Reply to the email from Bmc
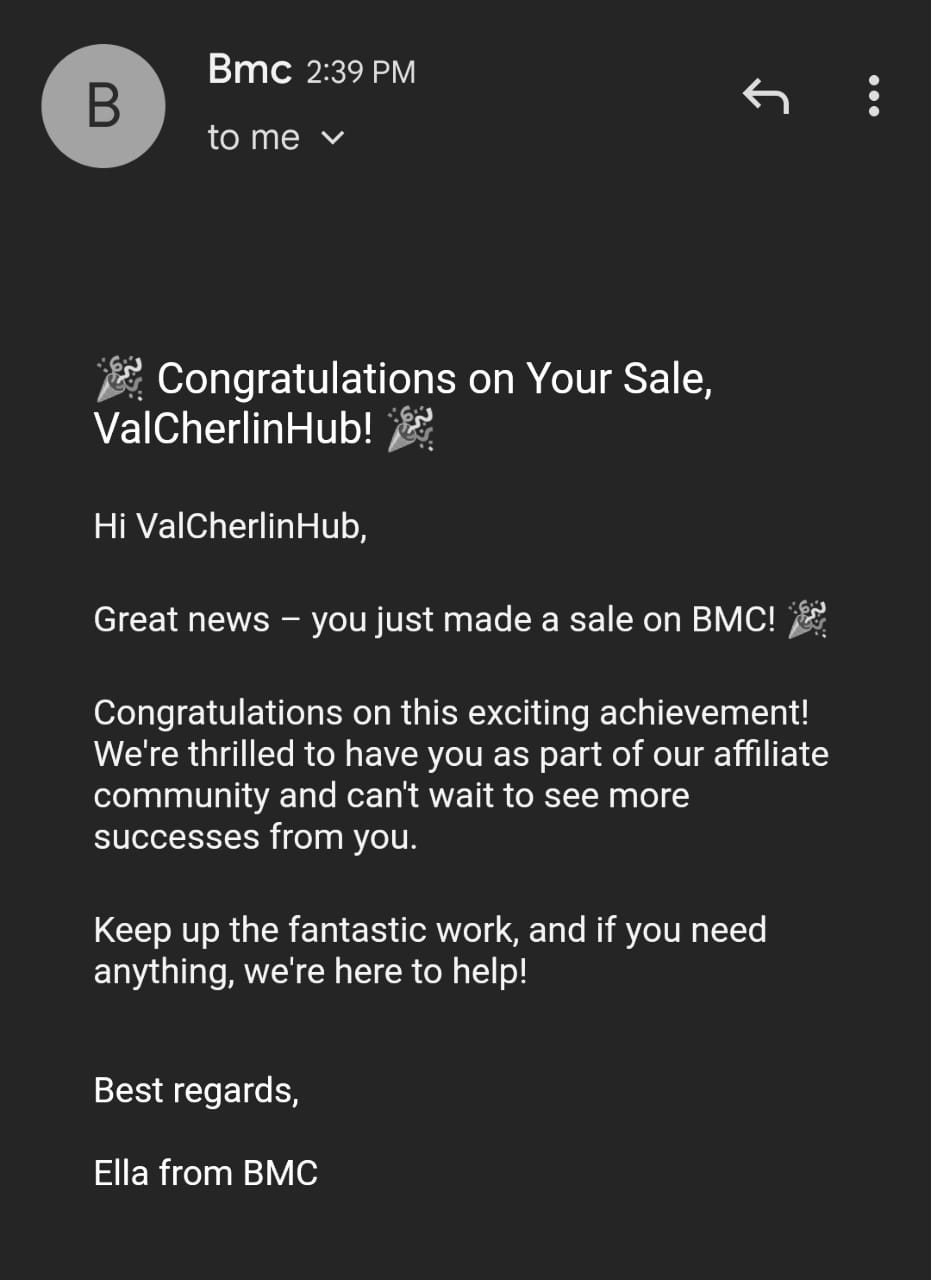Image resolution: width=931 pixels, height=1280 pixels. point(766,96)
